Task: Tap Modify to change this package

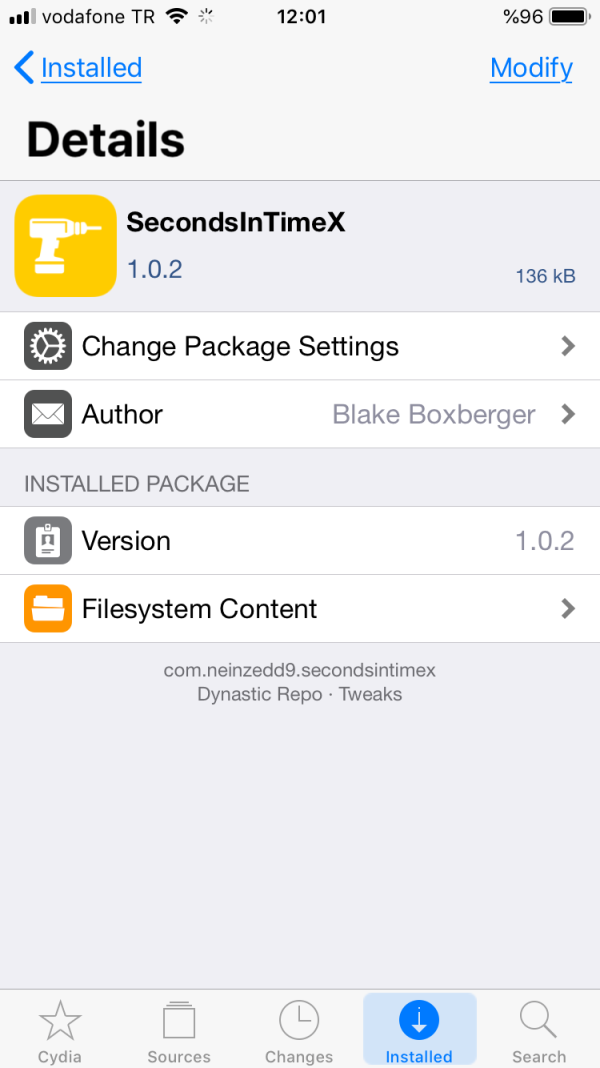Action: click(531, 68)
